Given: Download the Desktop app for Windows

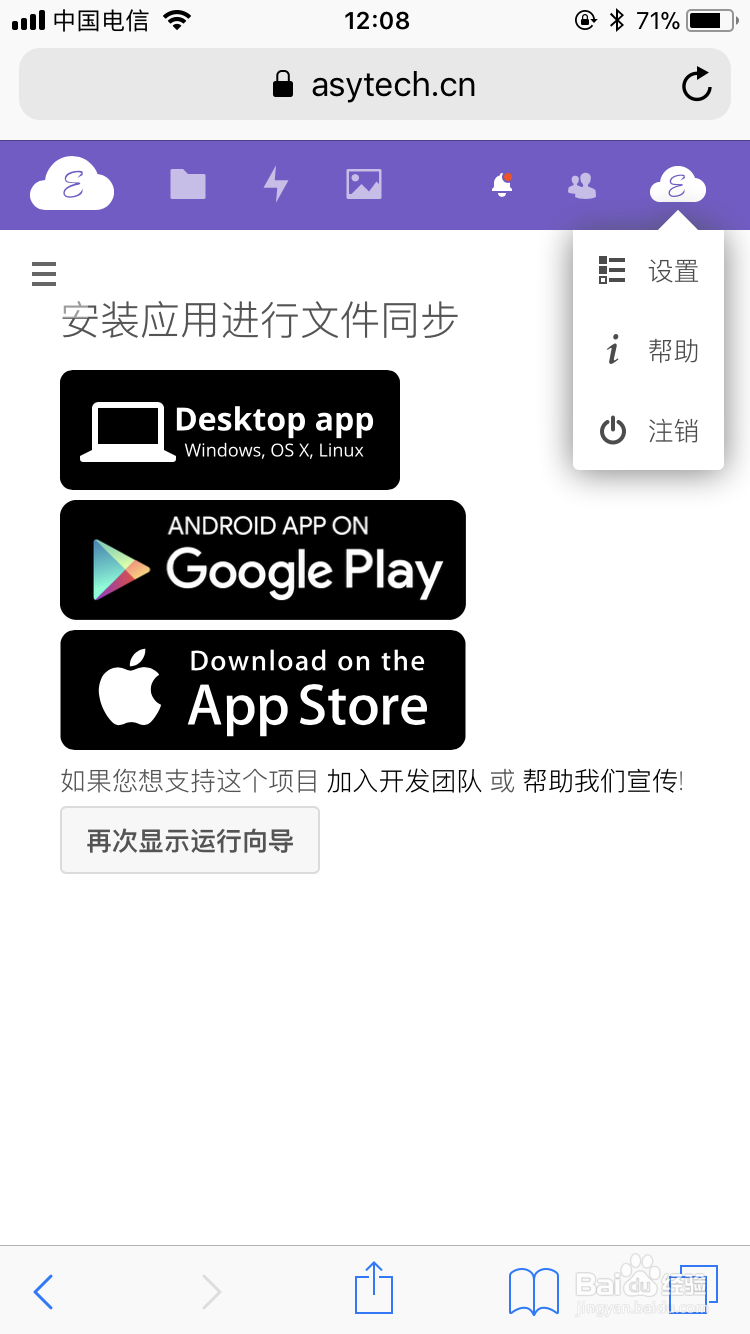Looking at the screenshot, I should (230, 430).
